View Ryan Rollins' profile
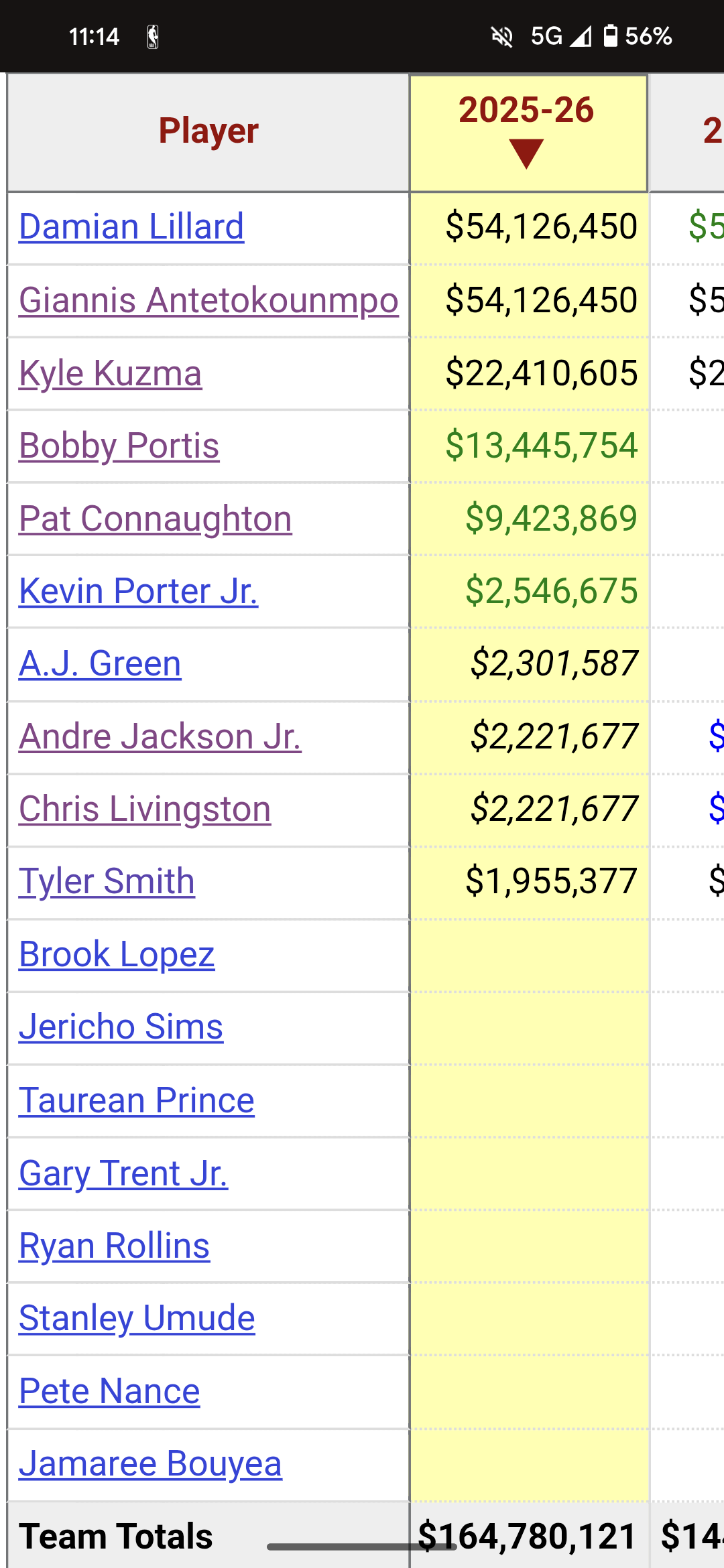This screenshot has width=724, height=1568. click(115, 1246)
